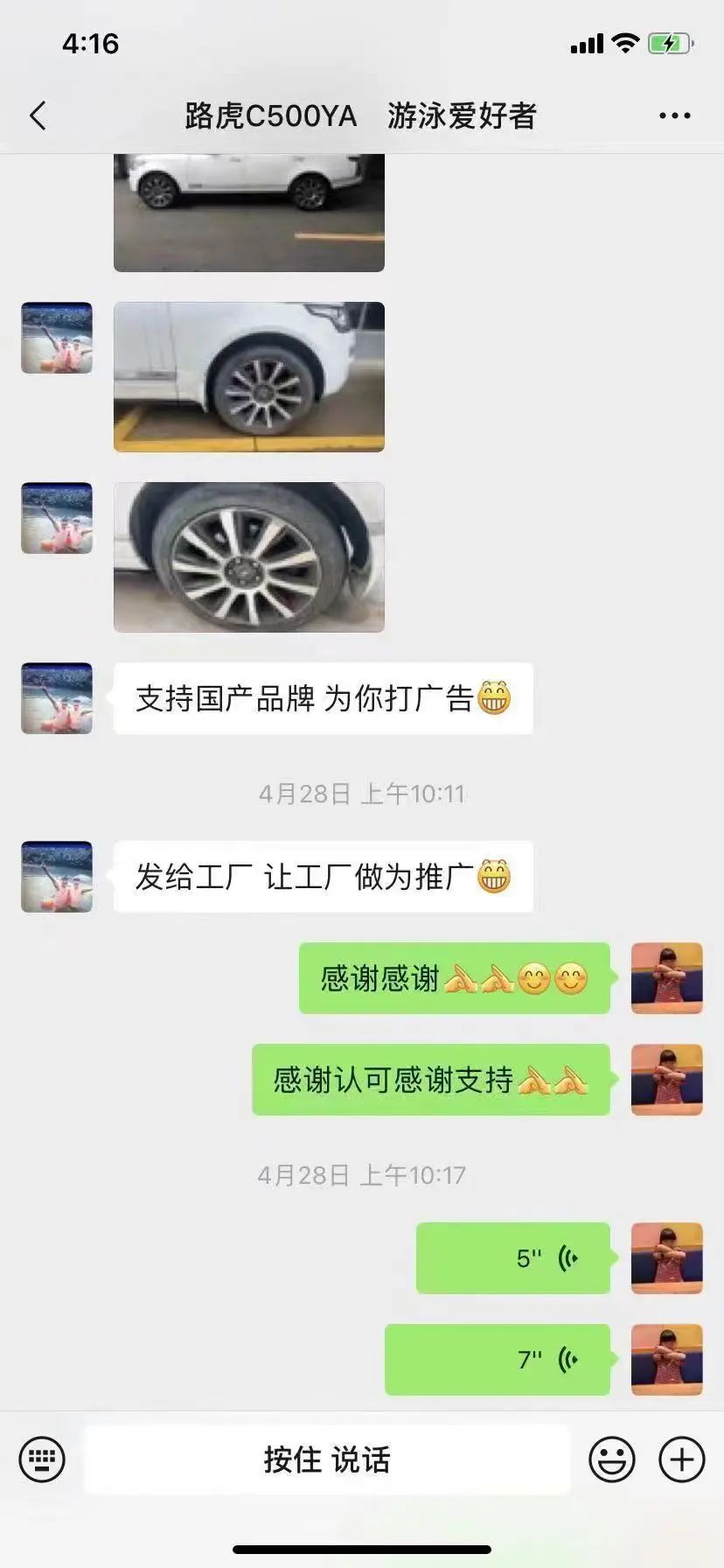Open the close-up wheel rim photo
Screen dimensions: 724x1568
[249, 557]
